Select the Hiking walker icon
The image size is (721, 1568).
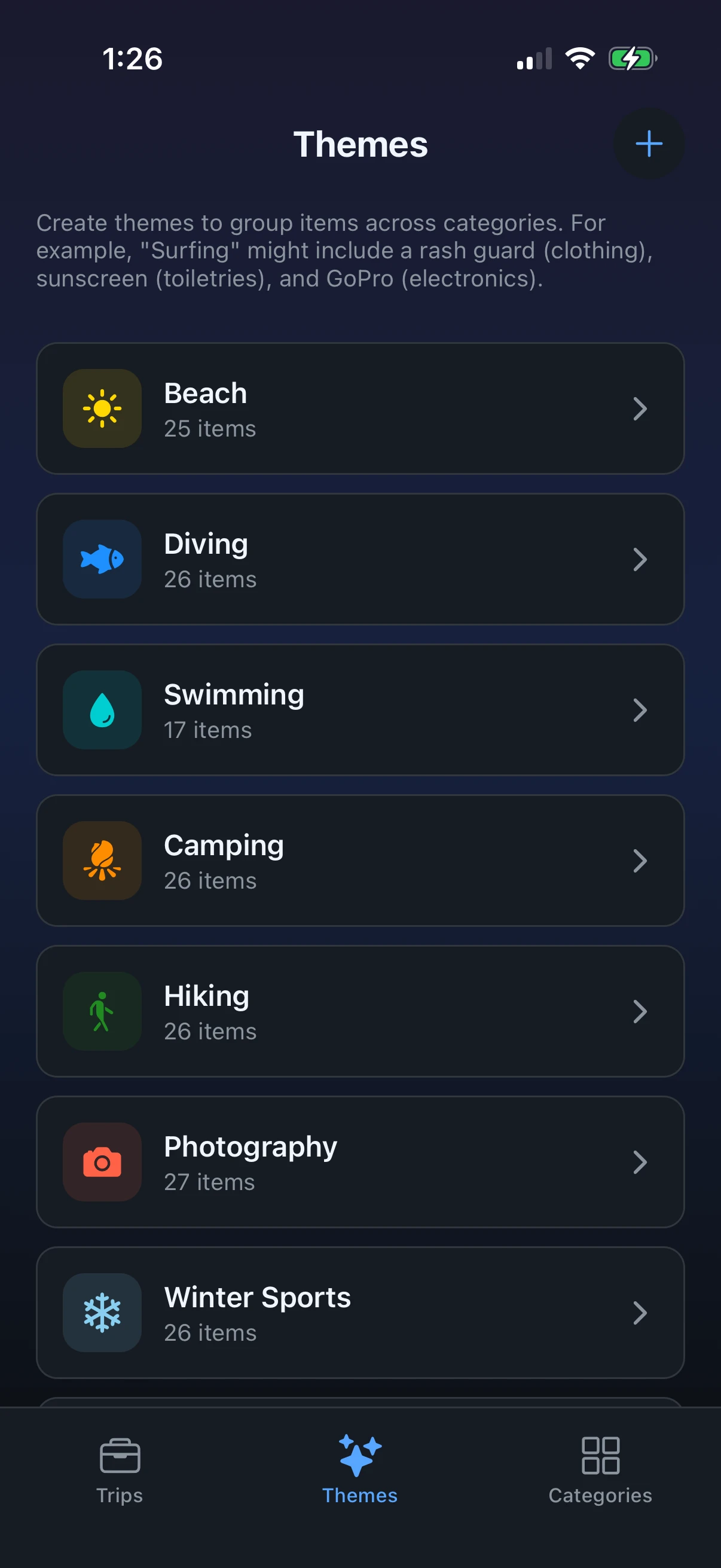tap(102, 1011)
